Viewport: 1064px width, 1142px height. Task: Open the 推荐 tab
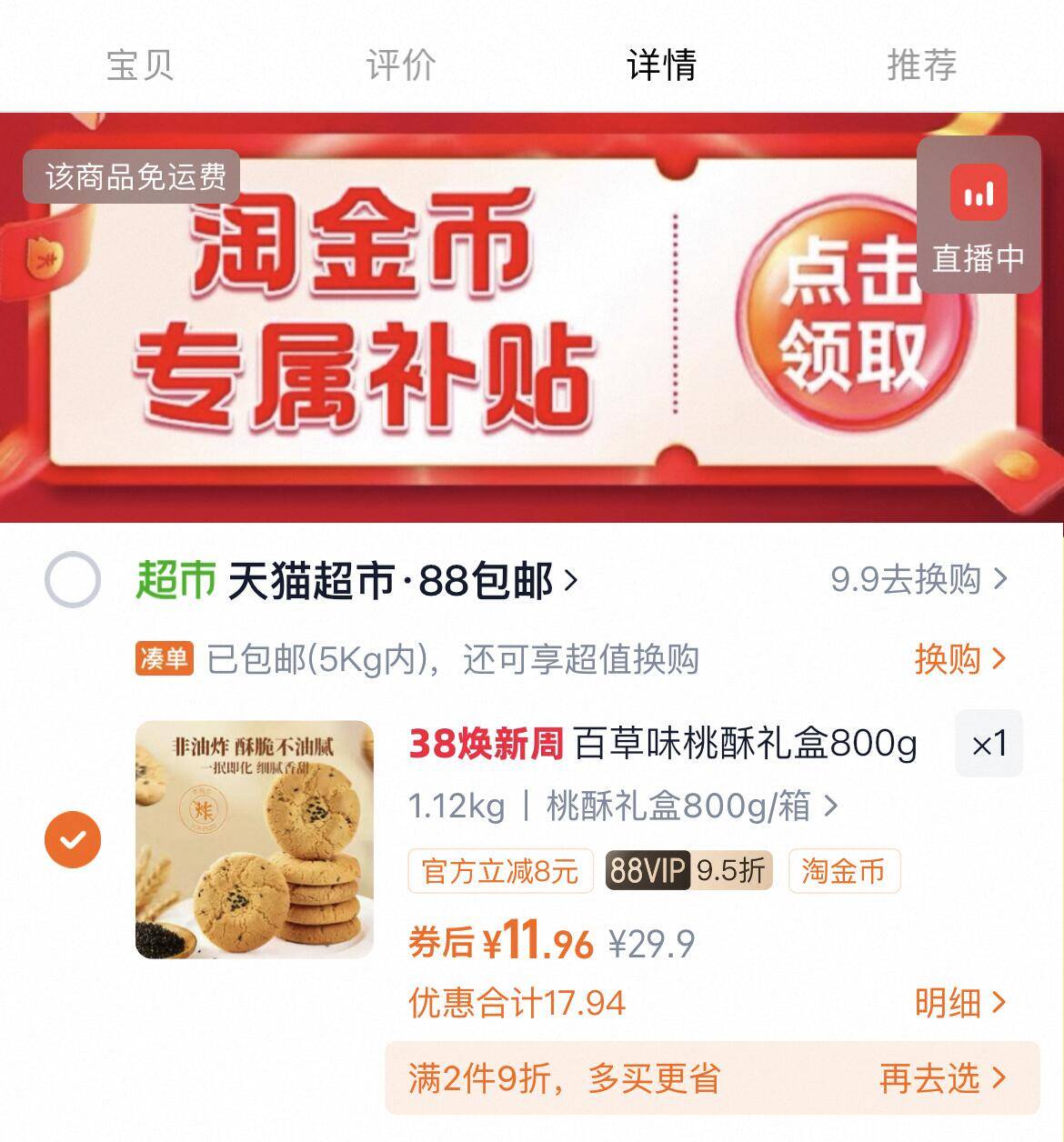(922, 65)
